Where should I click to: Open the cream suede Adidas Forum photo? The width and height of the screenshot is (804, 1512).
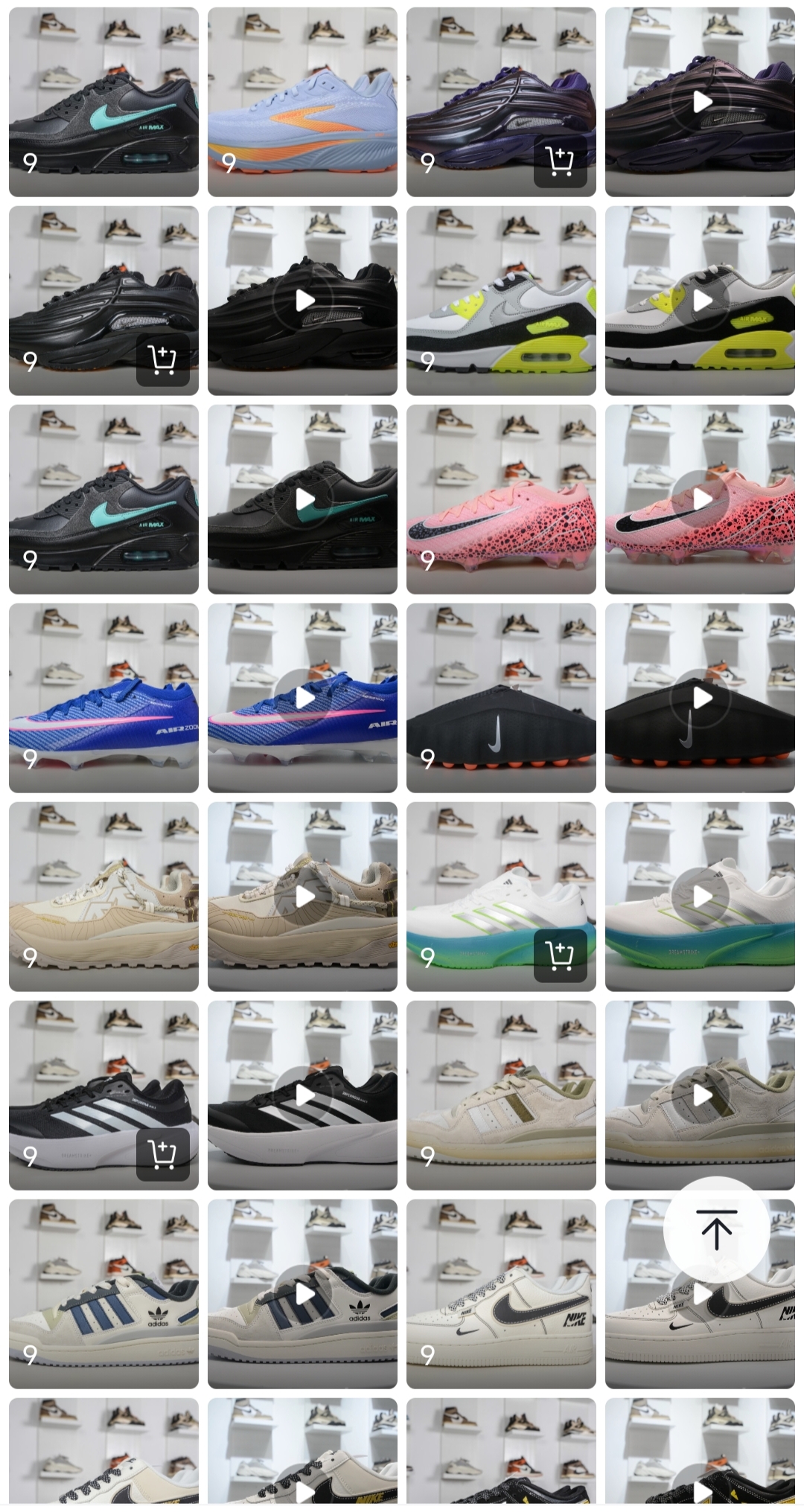click(501, 1095)
